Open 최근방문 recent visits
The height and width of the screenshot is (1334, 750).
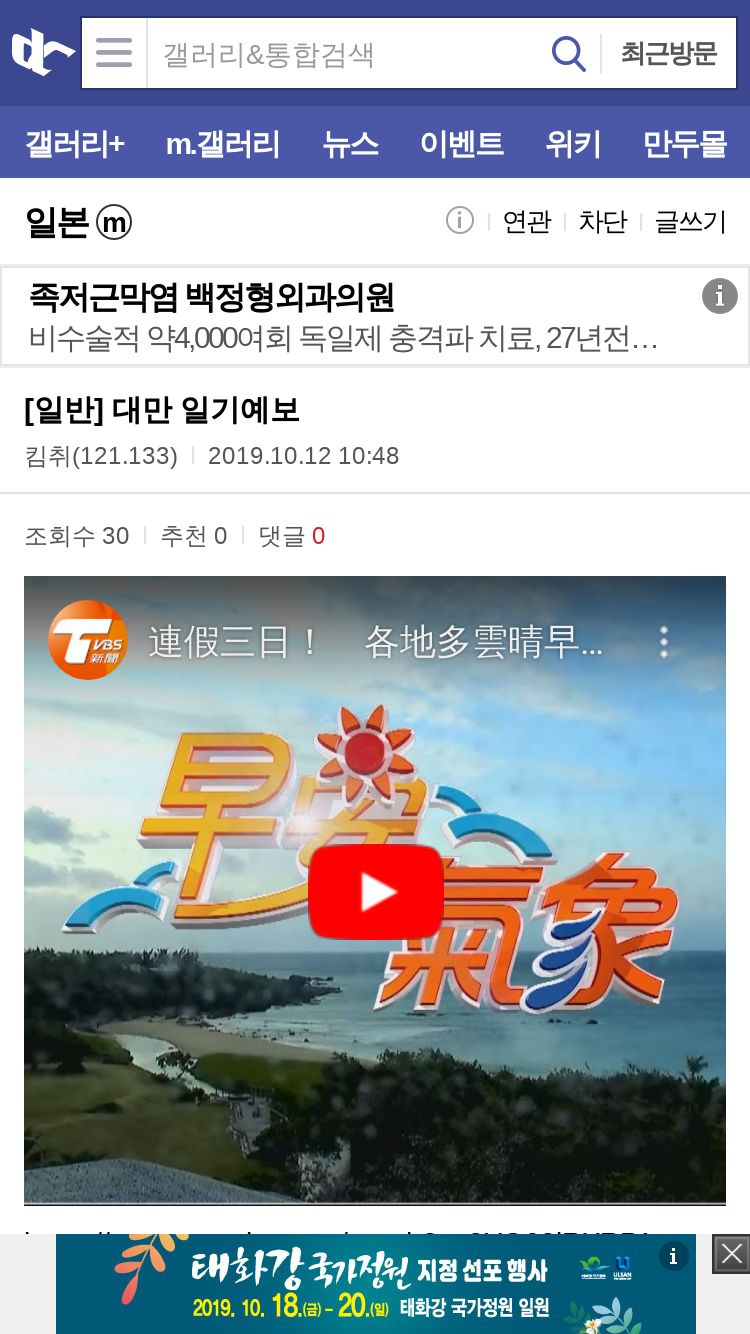pos(668,53)
